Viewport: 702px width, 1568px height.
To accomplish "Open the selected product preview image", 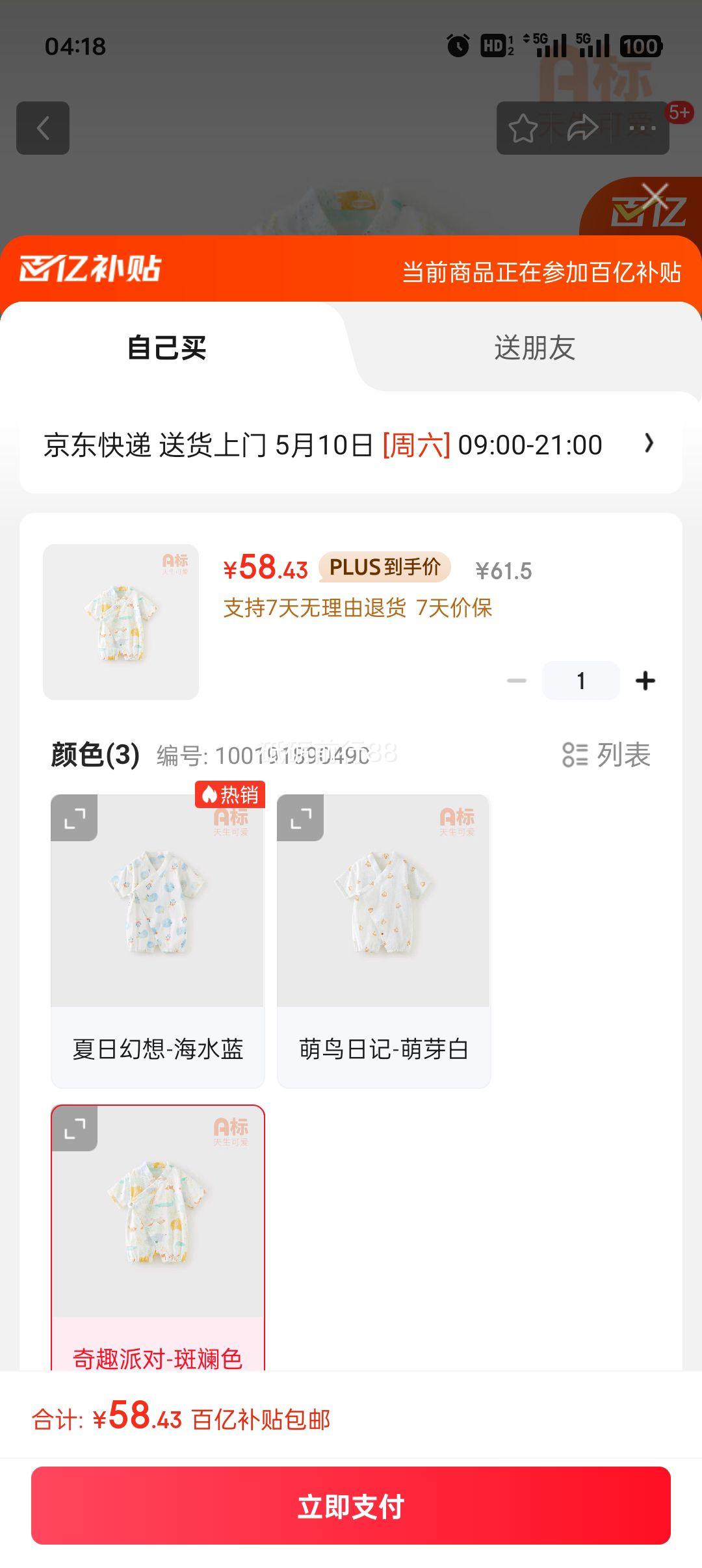I will pyautogui.click(x=121, y=622).
